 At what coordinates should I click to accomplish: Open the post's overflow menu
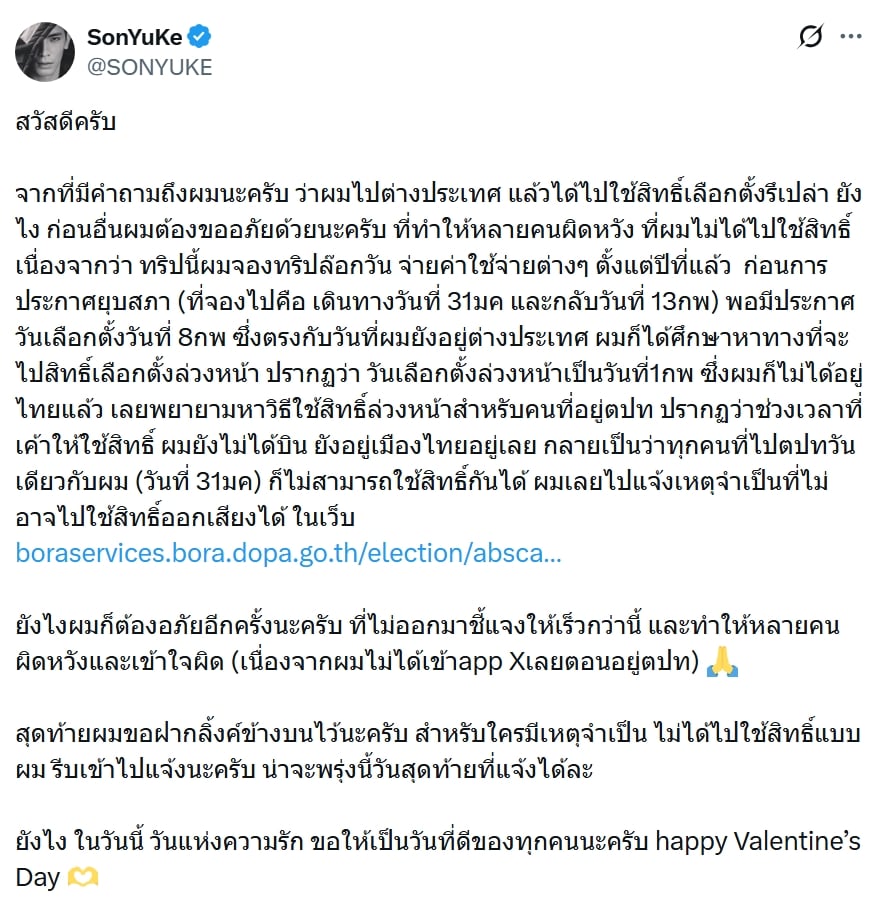coord(850,37)
